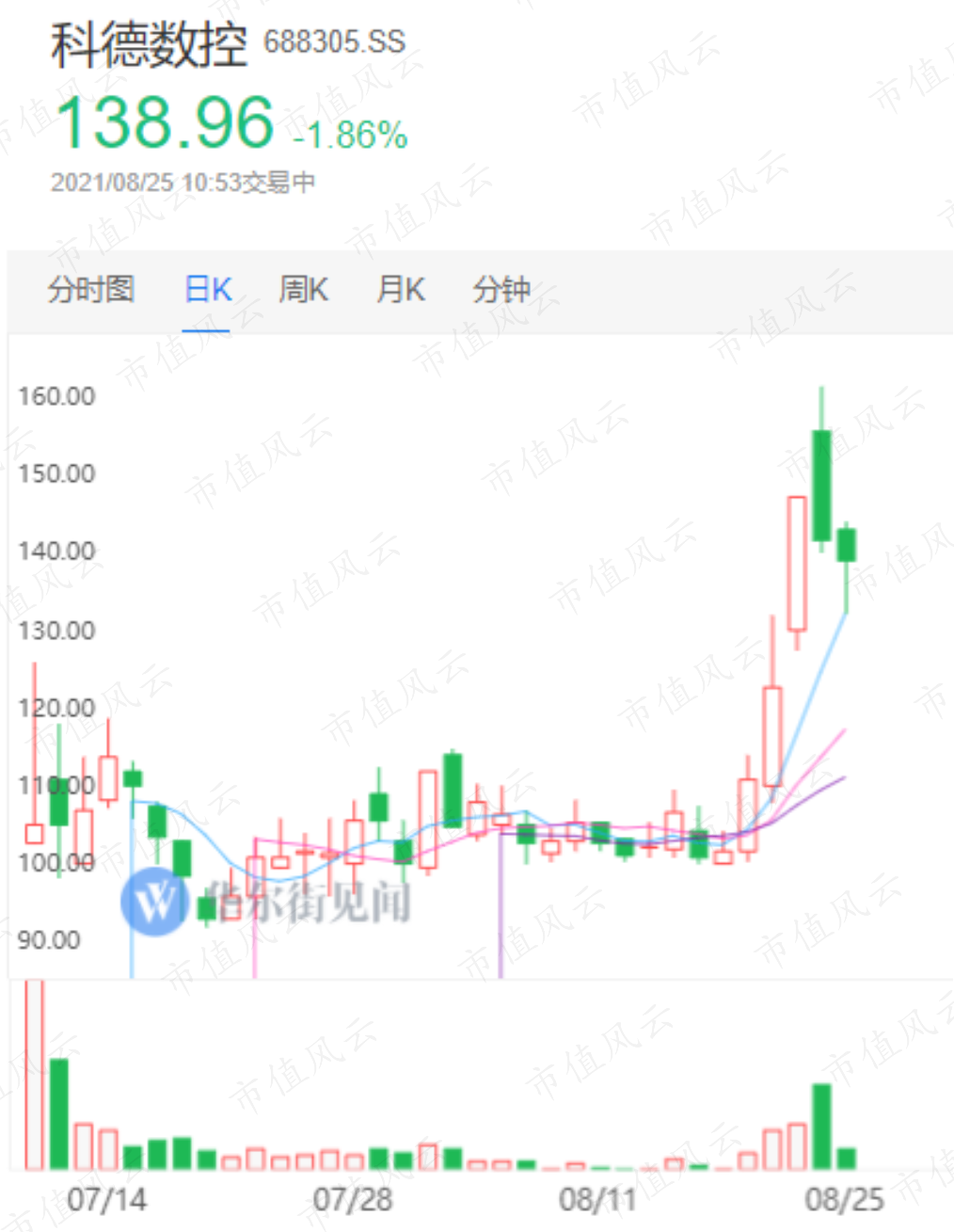
Task: Select the 日K daily candlestick tab
Action: tap(208, 289)
